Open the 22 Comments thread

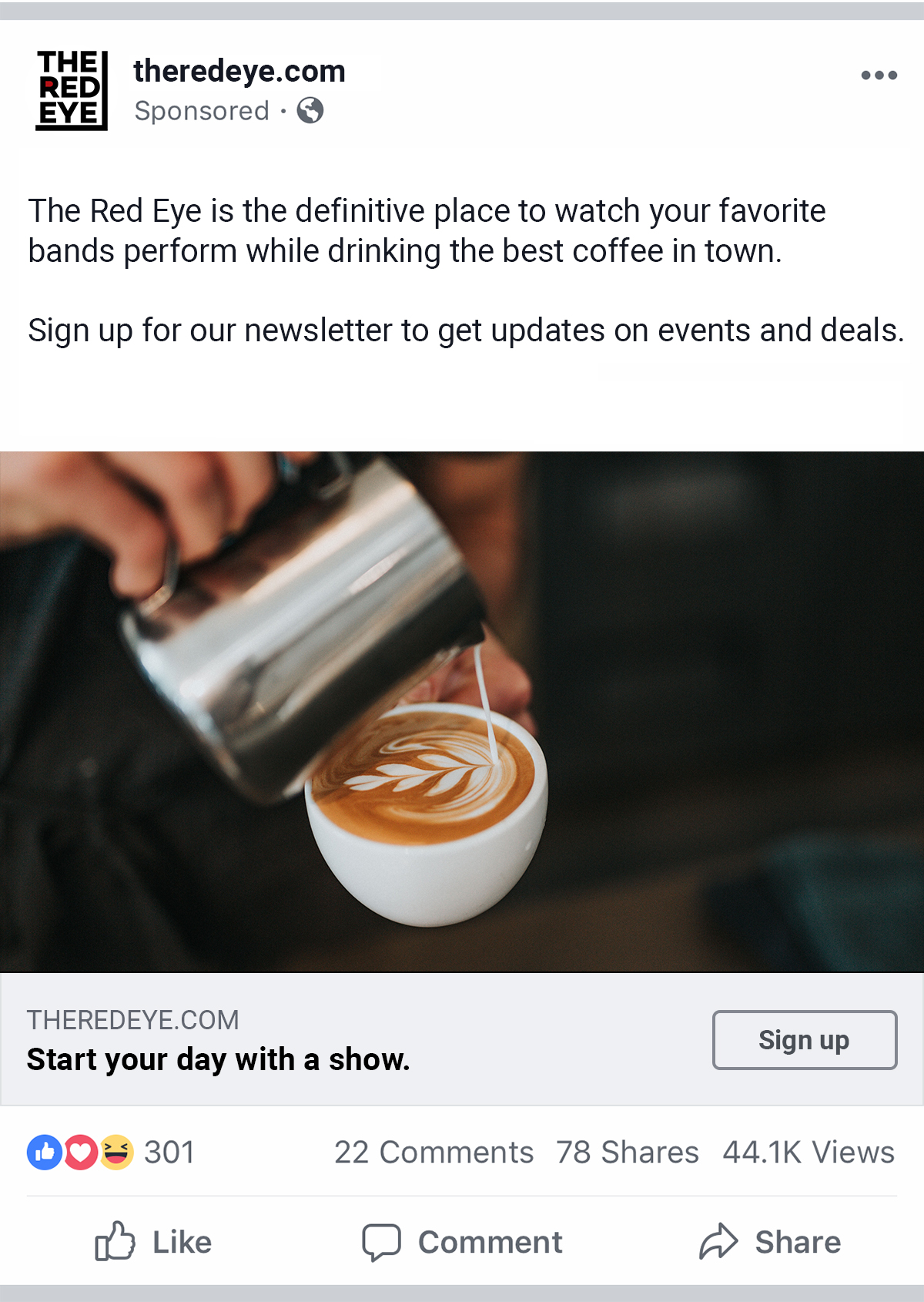(434, 1153)
